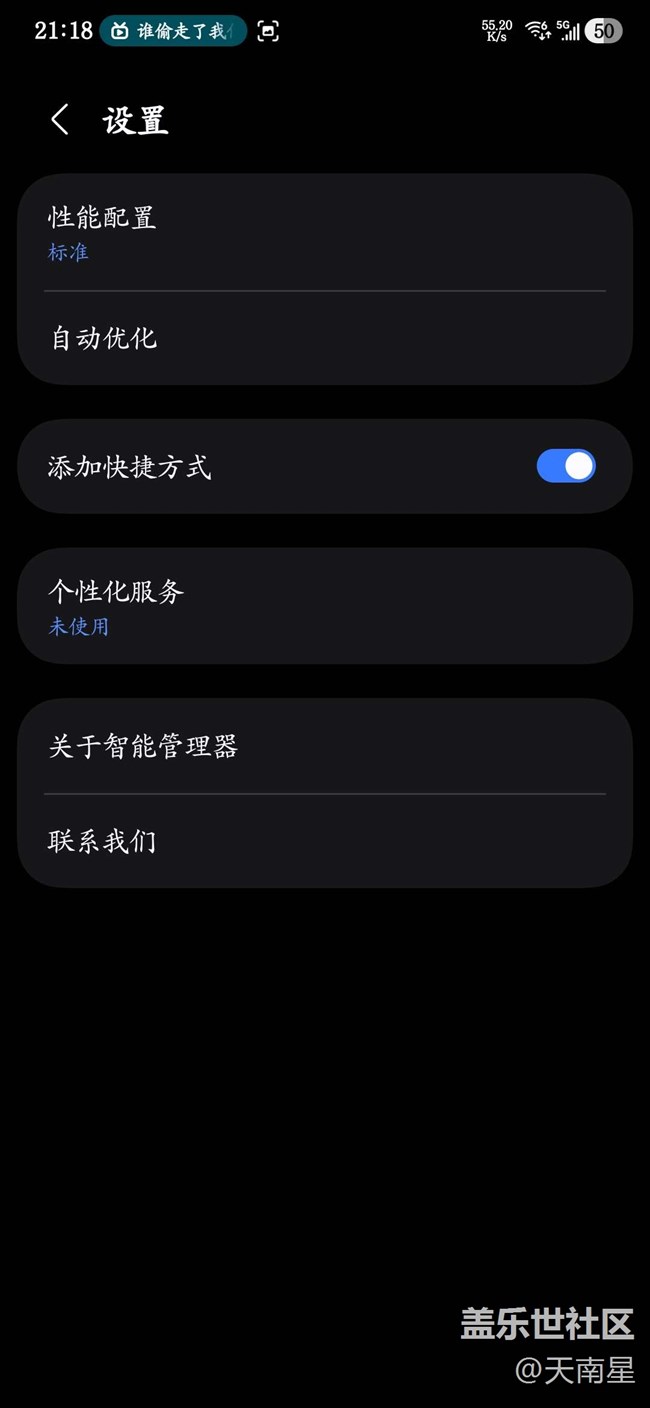Select the 联系我们 row
650x1408 pixels.
coord(324,841)
